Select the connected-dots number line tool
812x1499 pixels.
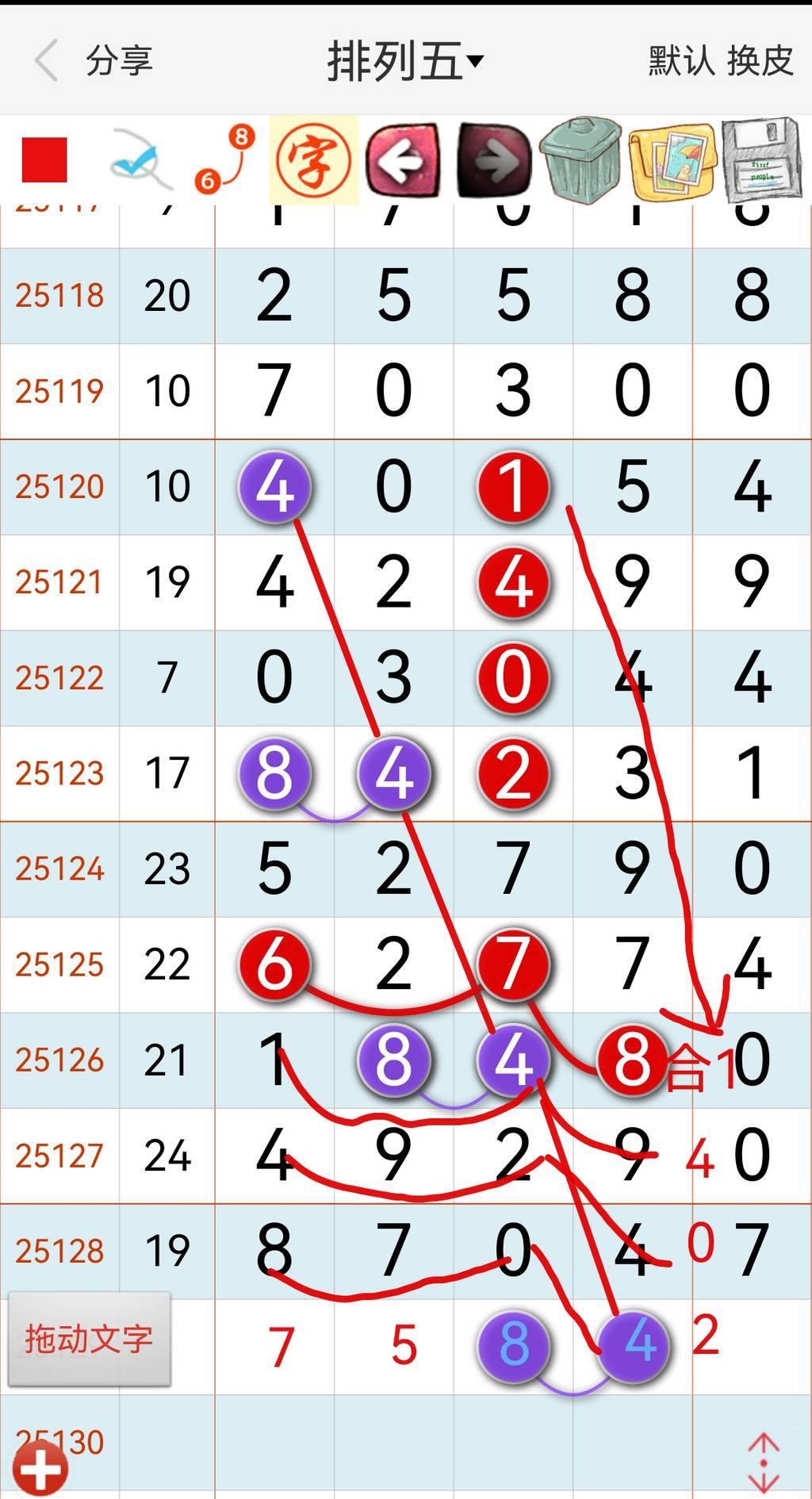tap(224, 159)
